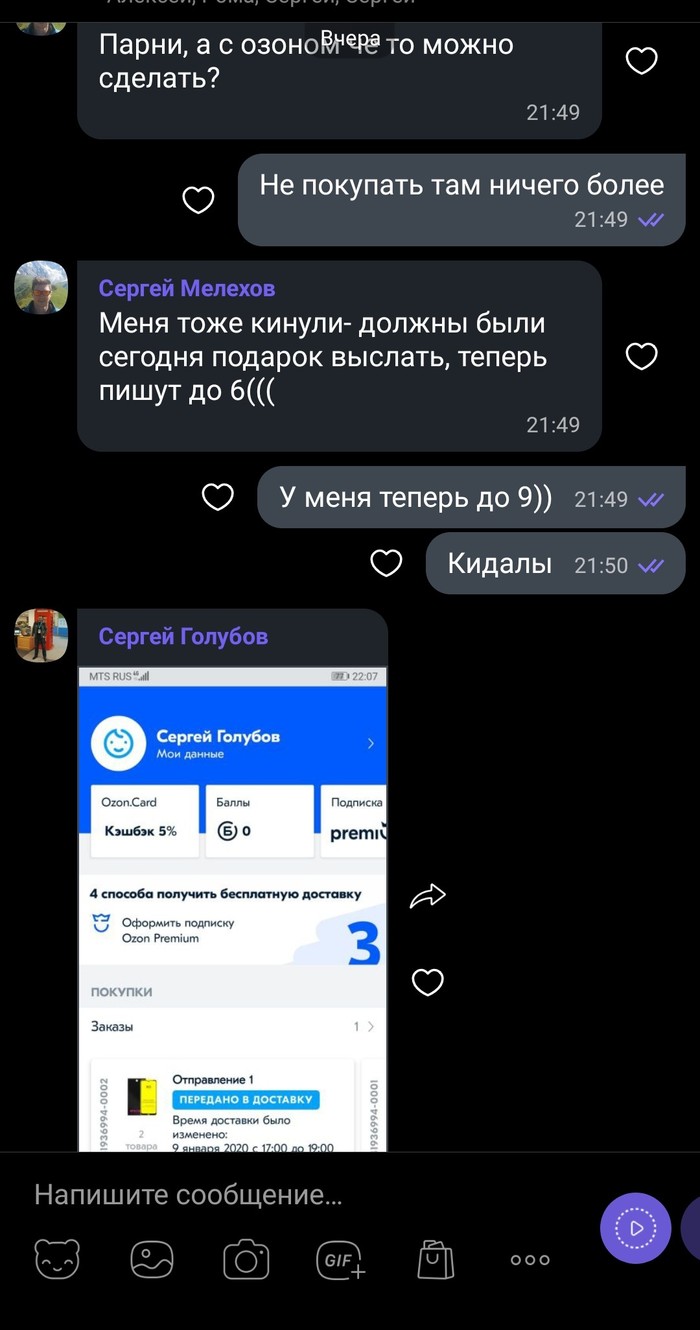The image size is (700, 1330).
Task: Attach a photo from gallery
Action: pos(152,1259)
